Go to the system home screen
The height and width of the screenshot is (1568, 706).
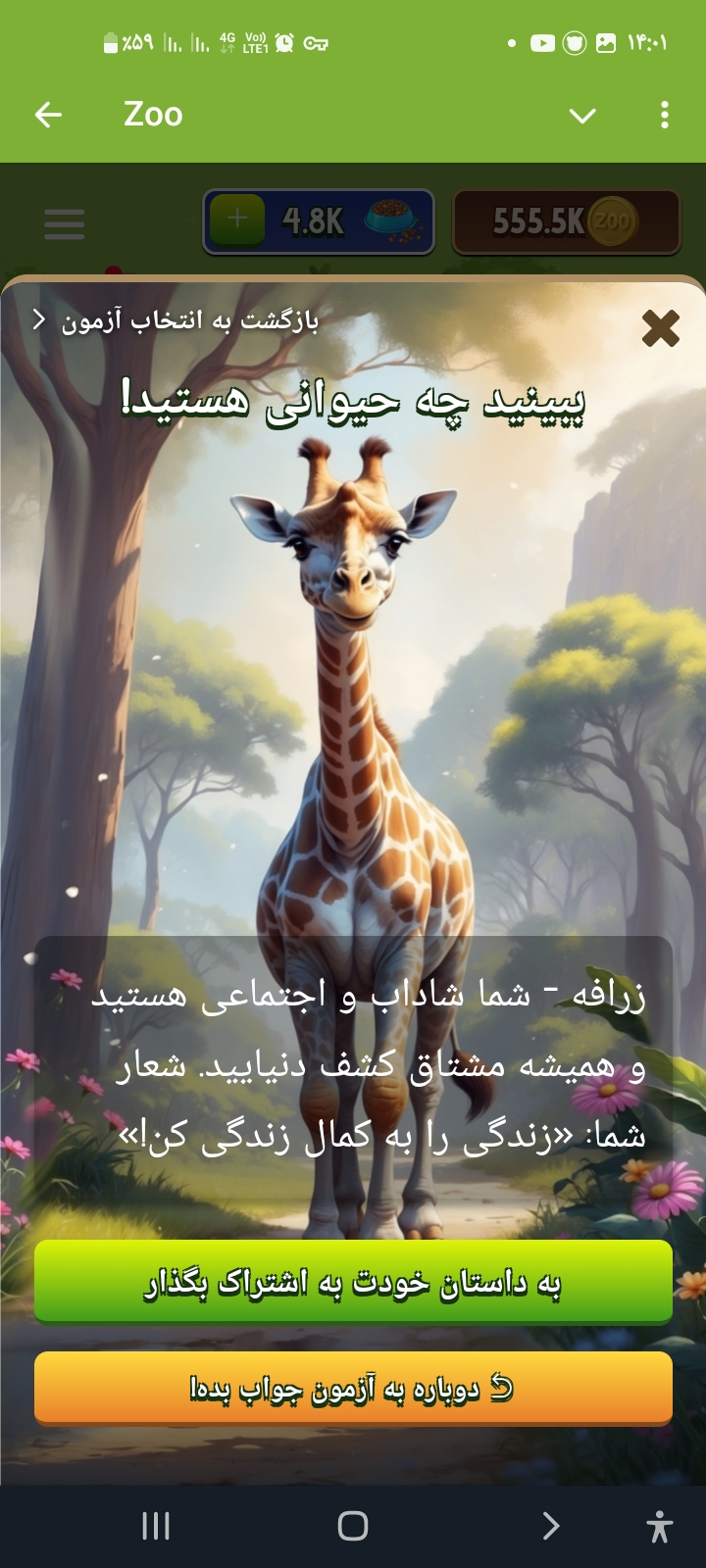(353, 1526)
